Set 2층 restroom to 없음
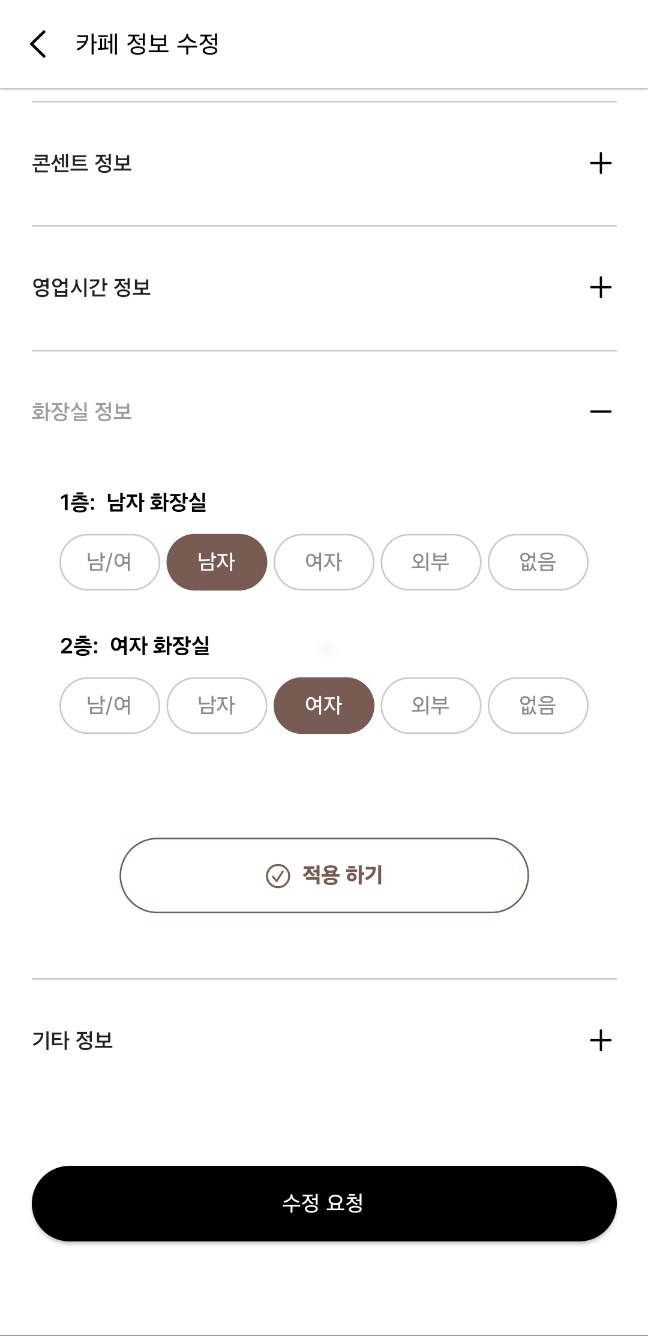Image resolution: width=648 pixels, height=1336 pixels. coord(538,706)
